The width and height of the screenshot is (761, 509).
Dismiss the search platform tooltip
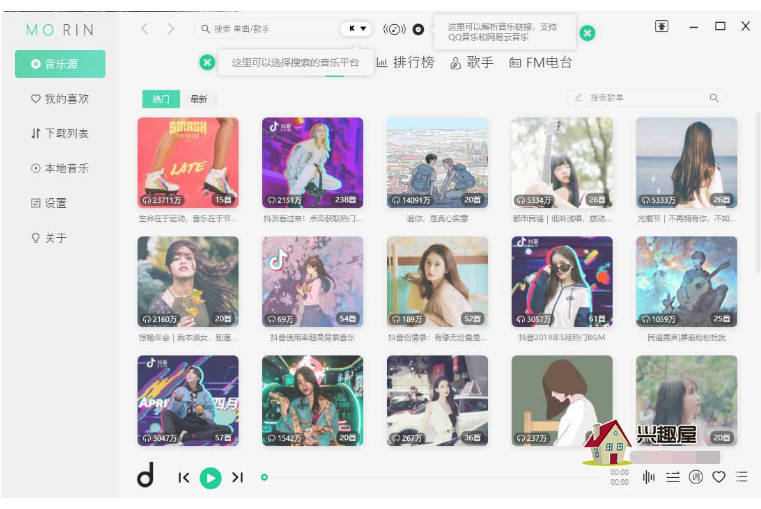[207, 62]
